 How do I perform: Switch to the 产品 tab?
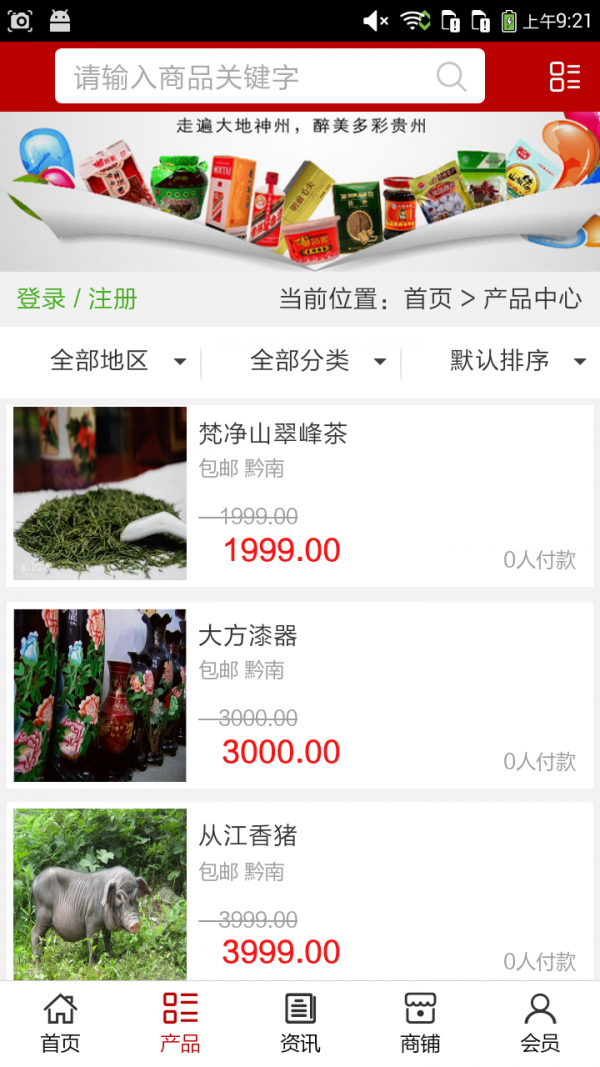pyautogui.click(x=180, y=1023)
